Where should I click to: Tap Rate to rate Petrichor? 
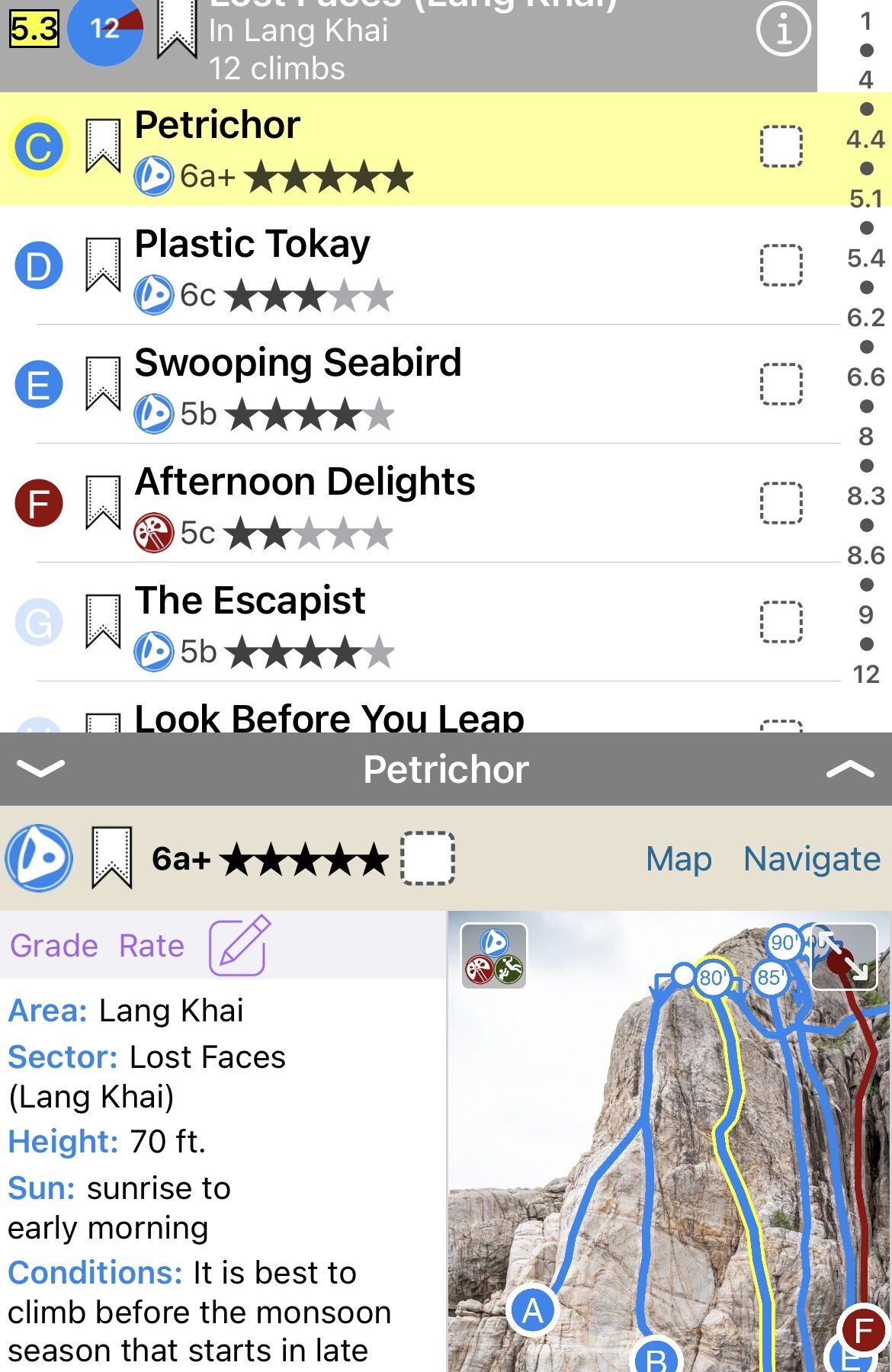coord(151,946)
